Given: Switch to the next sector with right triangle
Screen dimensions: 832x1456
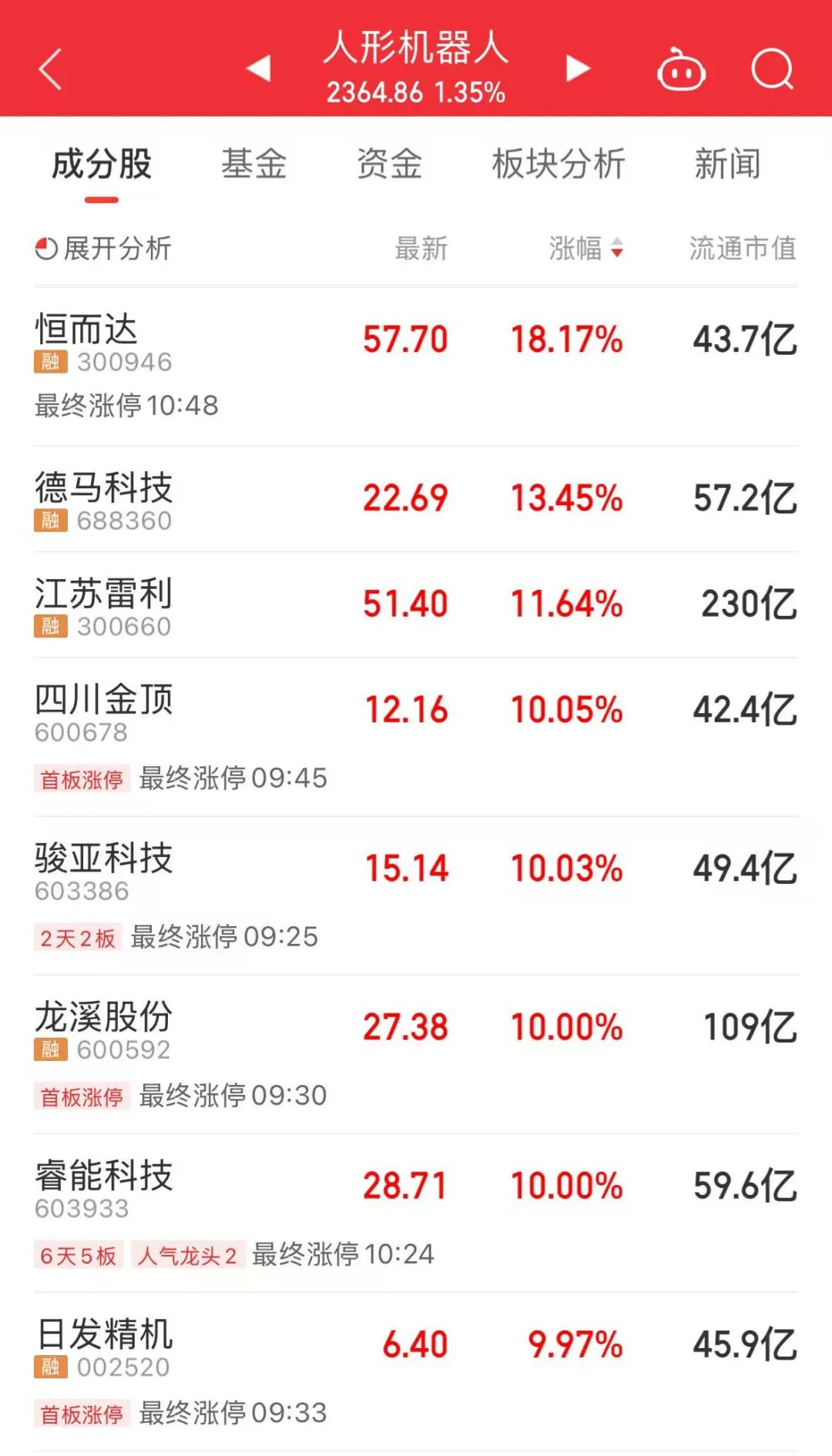Looking at the screenshot, I should [x=577, y=69].
